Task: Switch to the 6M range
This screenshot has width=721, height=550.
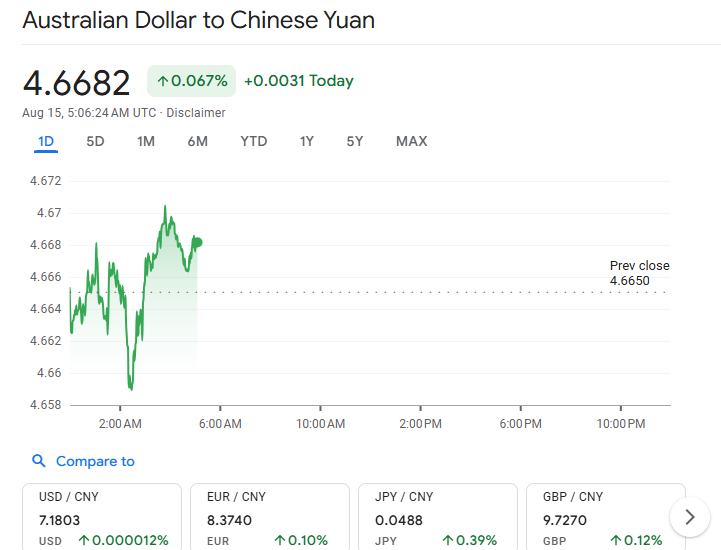Action: (x=197, y=141)
